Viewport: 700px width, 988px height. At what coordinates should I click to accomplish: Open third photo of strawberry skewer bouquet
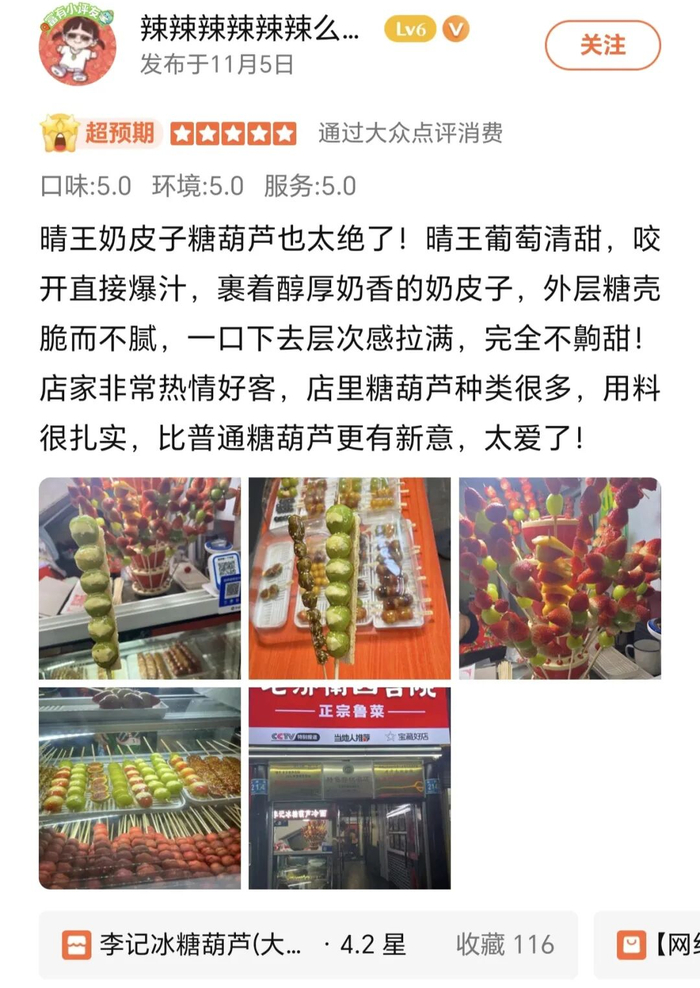point(559,578)
